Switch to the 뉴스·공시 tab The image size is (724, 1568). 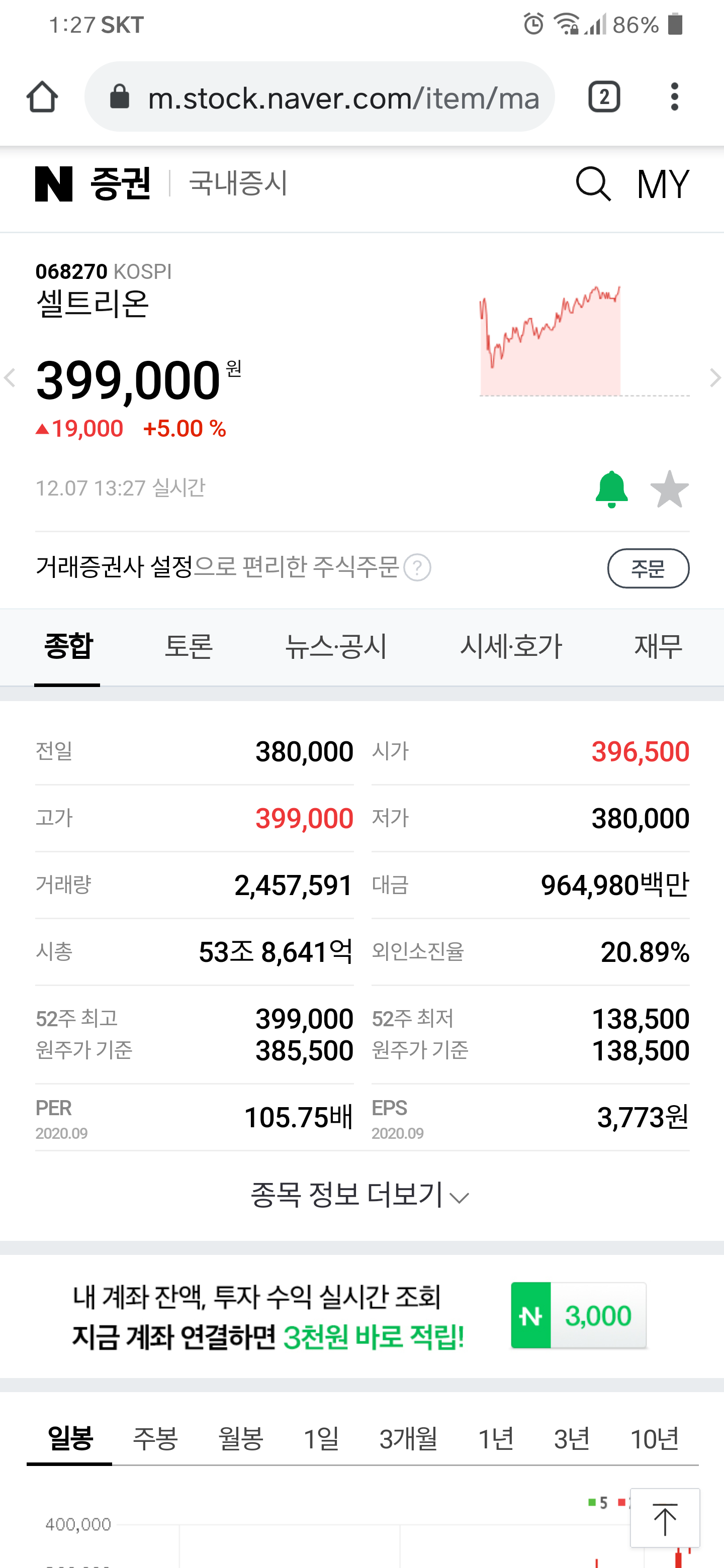click(x=336, y=646)
